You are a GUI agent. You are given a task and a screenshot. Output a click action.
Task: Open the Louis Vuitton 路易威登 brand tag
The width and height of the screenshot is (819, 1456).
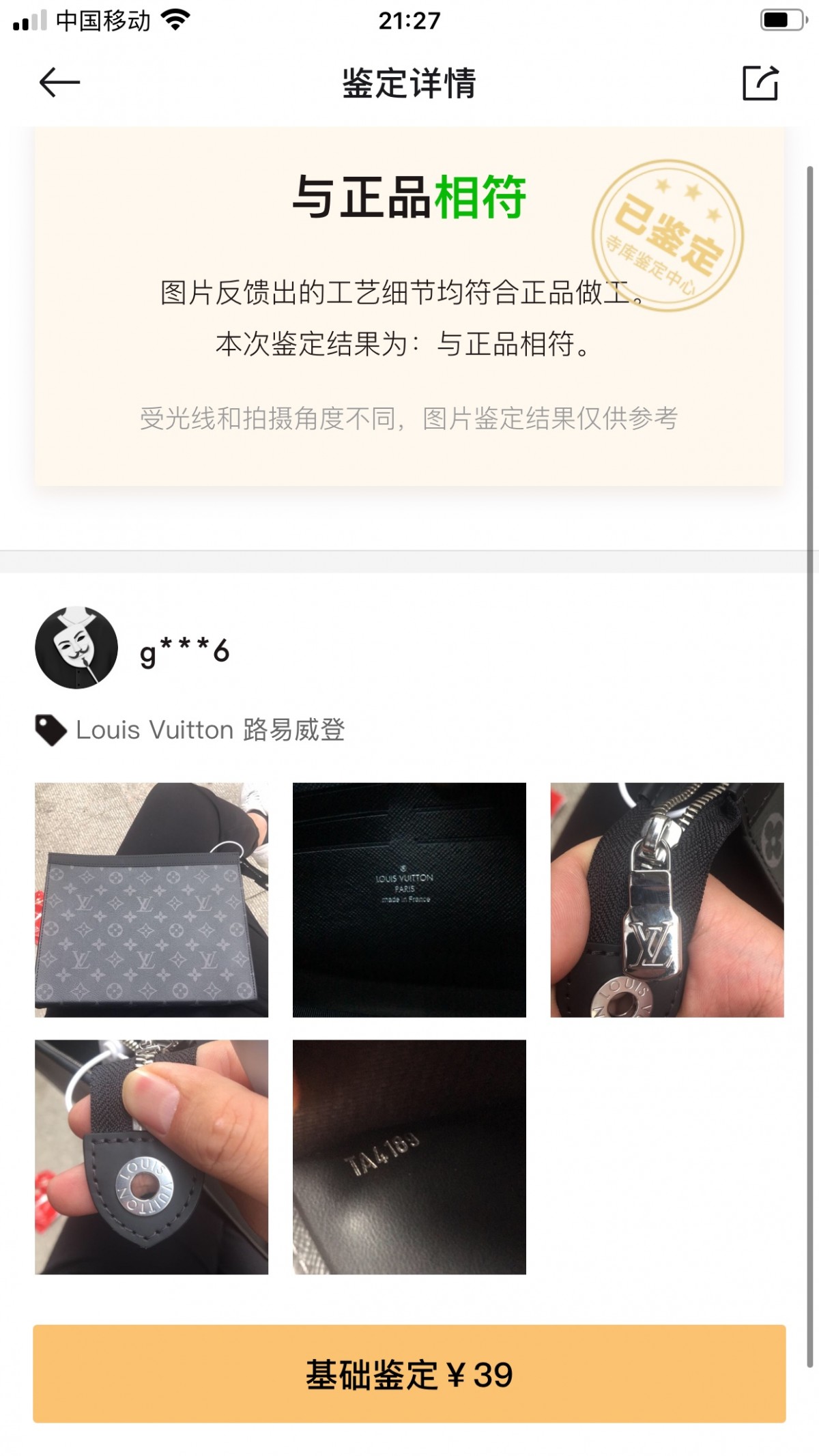point(190,730)
